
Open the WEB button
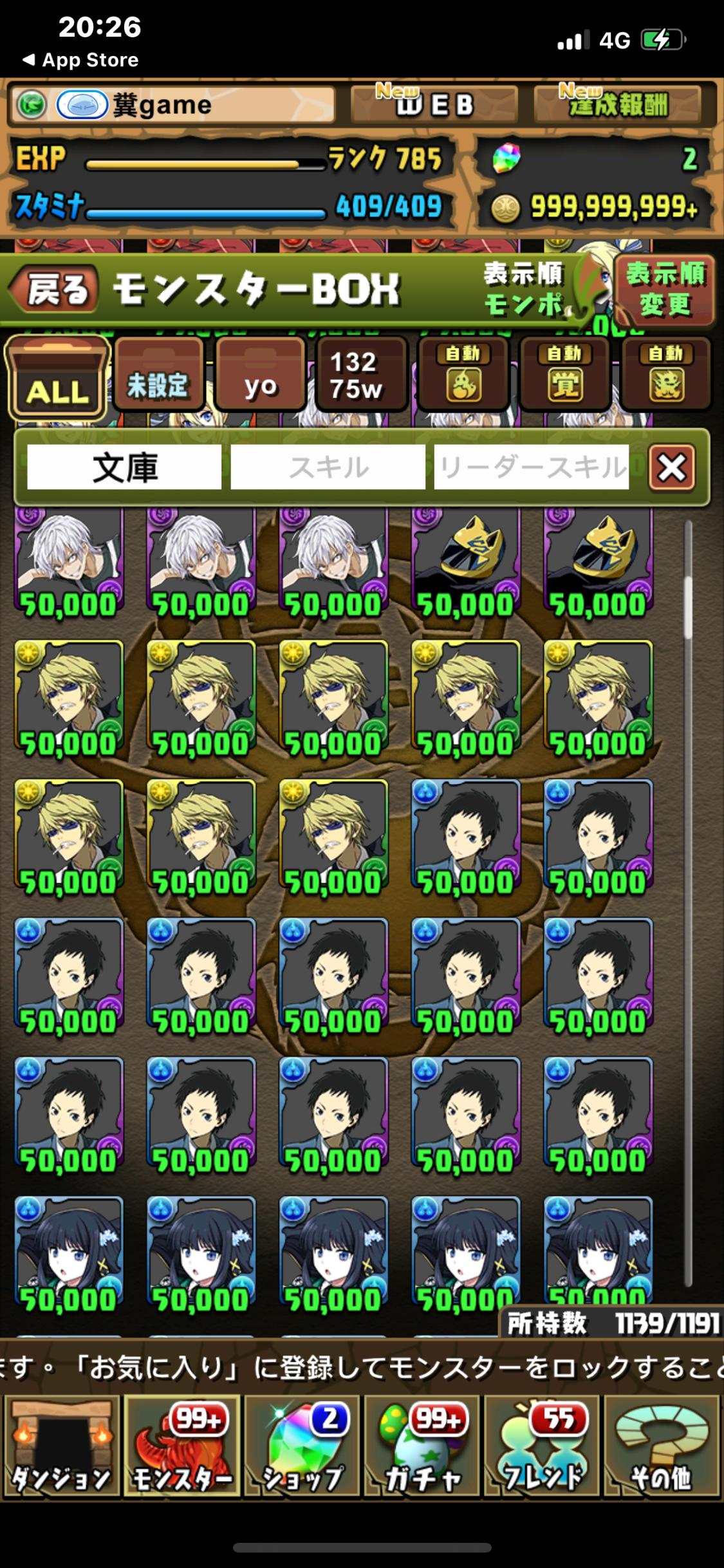point(434,105)
